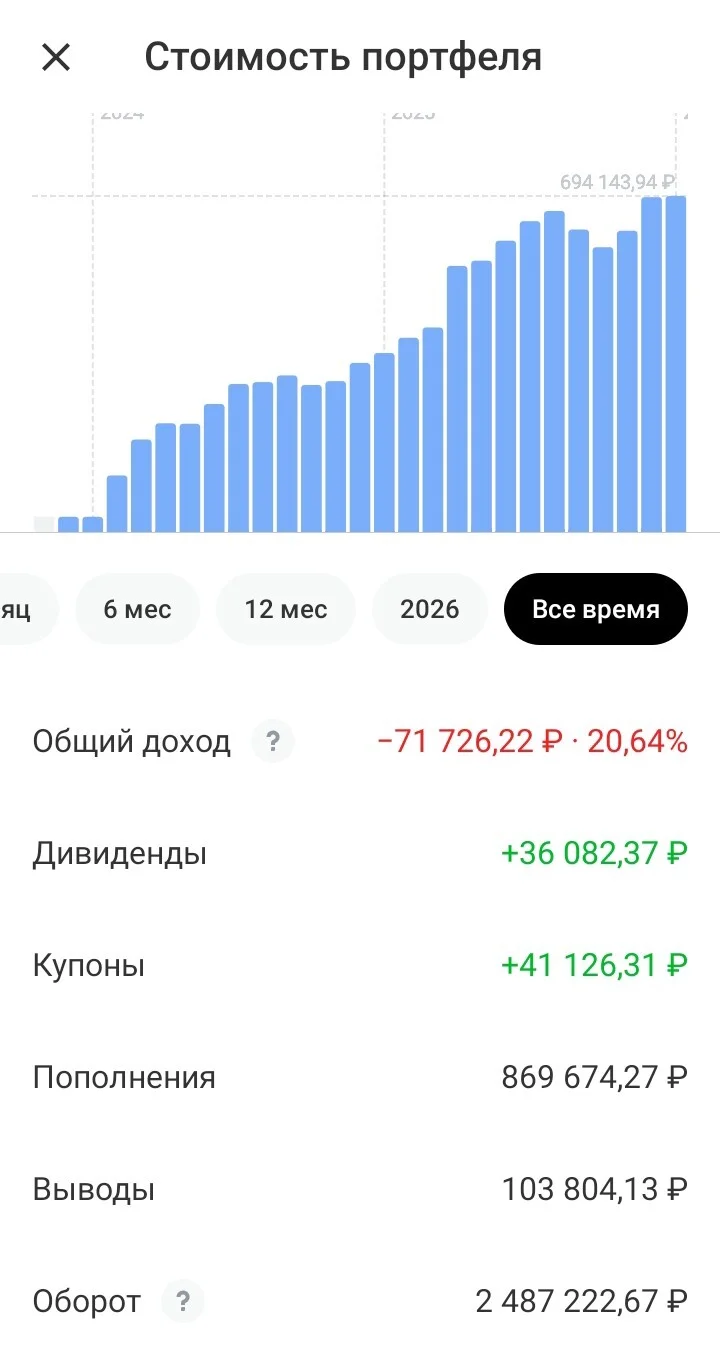Select the 6 мес period chip
Screen dimensions: 720x1351
coord(138,609)
